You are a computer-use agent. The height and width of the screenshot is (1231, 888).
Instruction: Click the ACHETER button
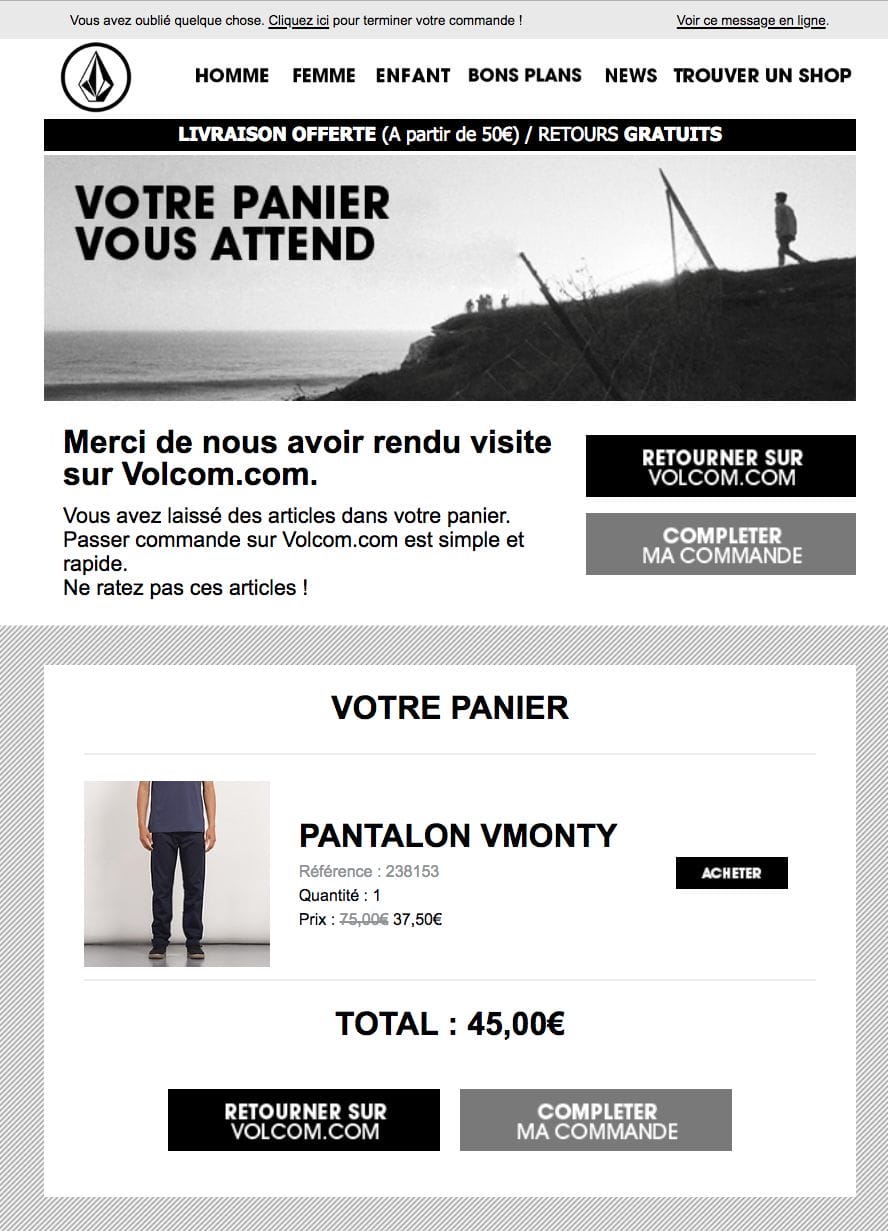[x=732, y=872]
